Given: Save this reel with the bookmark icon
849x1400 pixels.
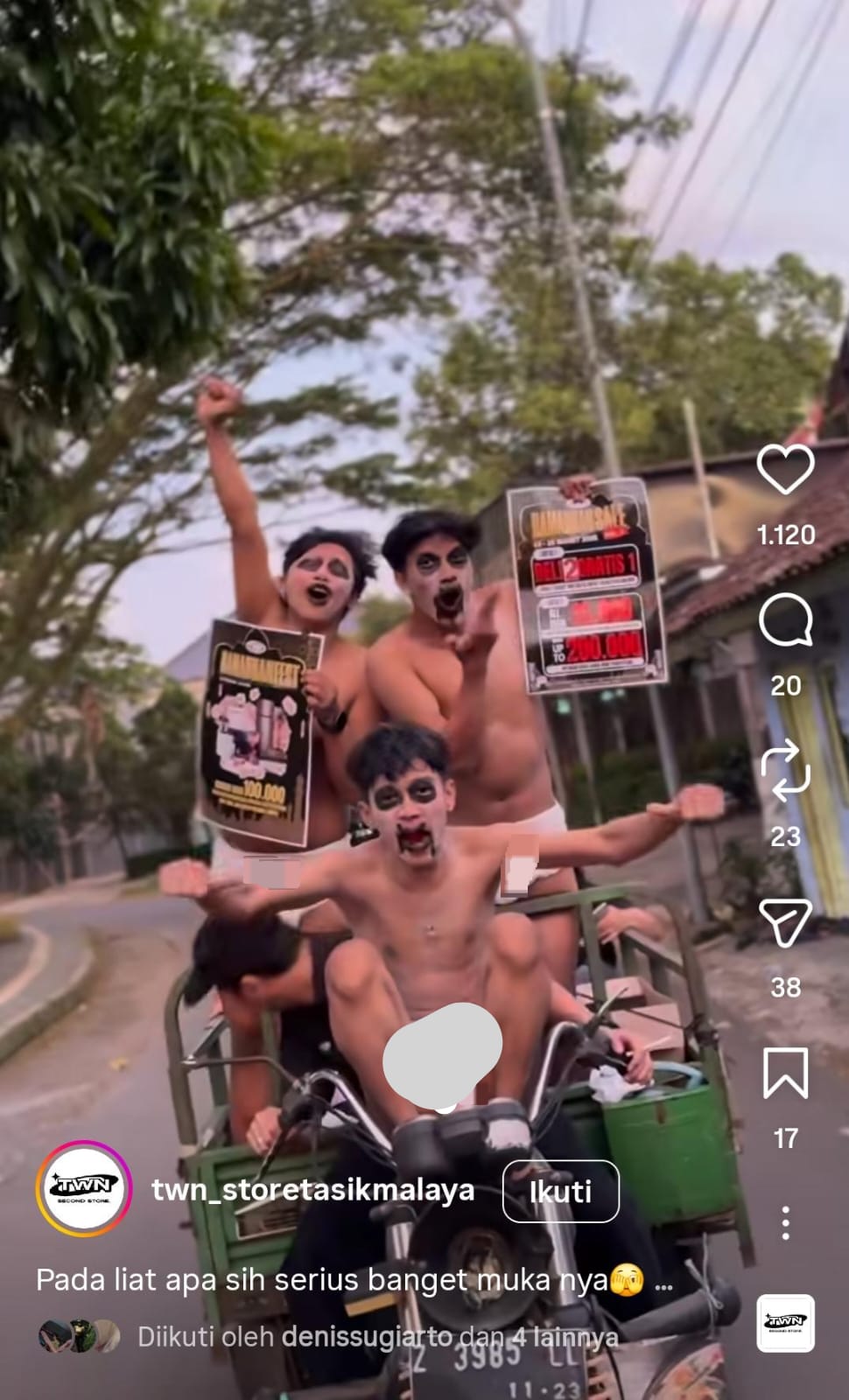Looking at the screenshot, I should [785, 1074].
